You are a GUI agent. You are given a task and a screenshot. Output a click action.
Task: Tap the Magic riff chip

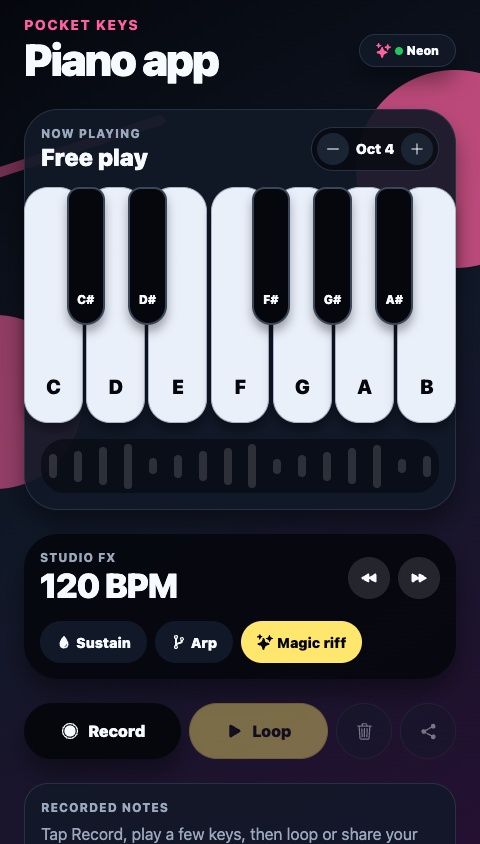301,642
